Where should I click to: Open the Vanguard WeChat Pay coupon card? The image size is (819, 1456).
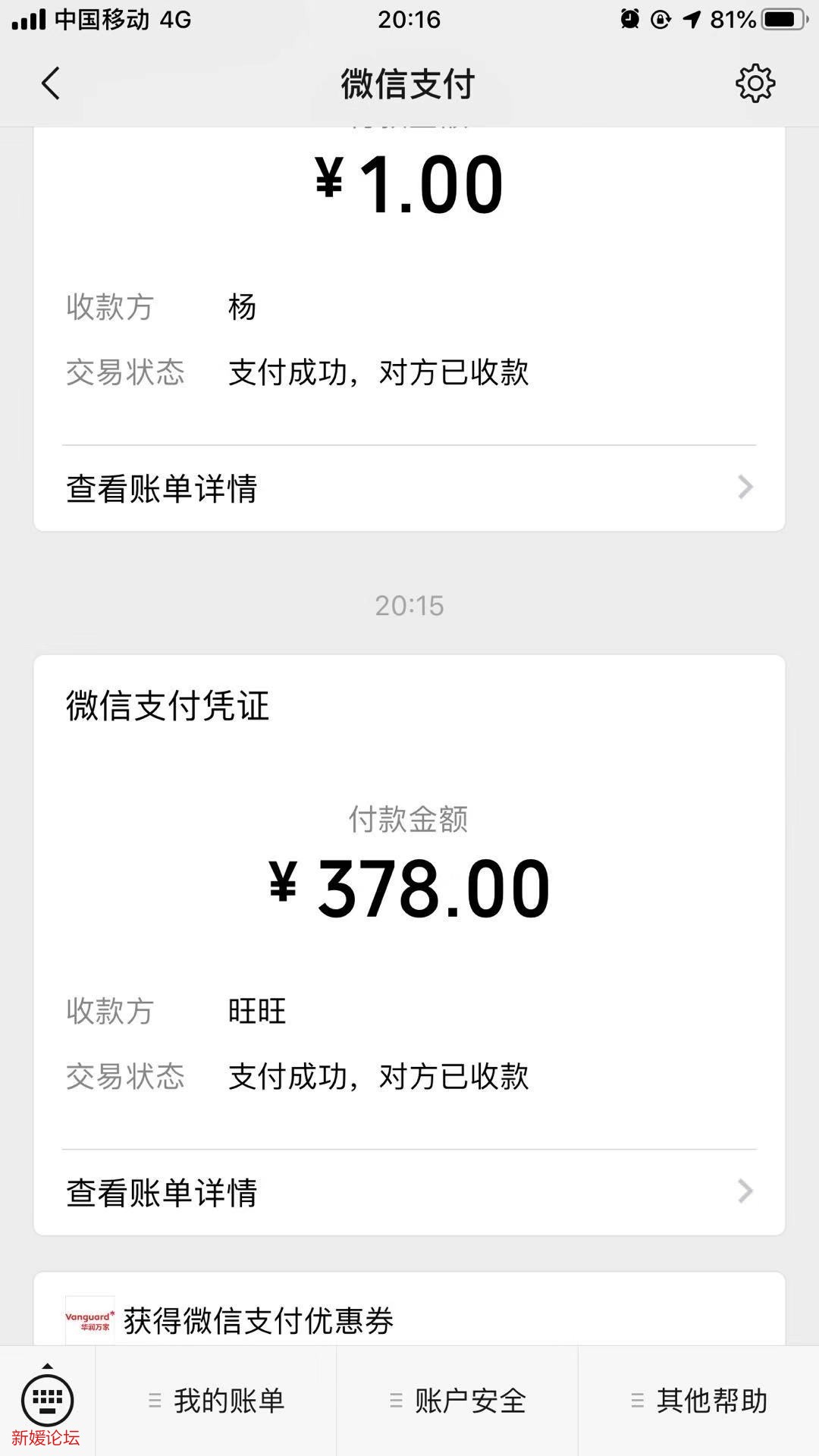pos(409,1319)
